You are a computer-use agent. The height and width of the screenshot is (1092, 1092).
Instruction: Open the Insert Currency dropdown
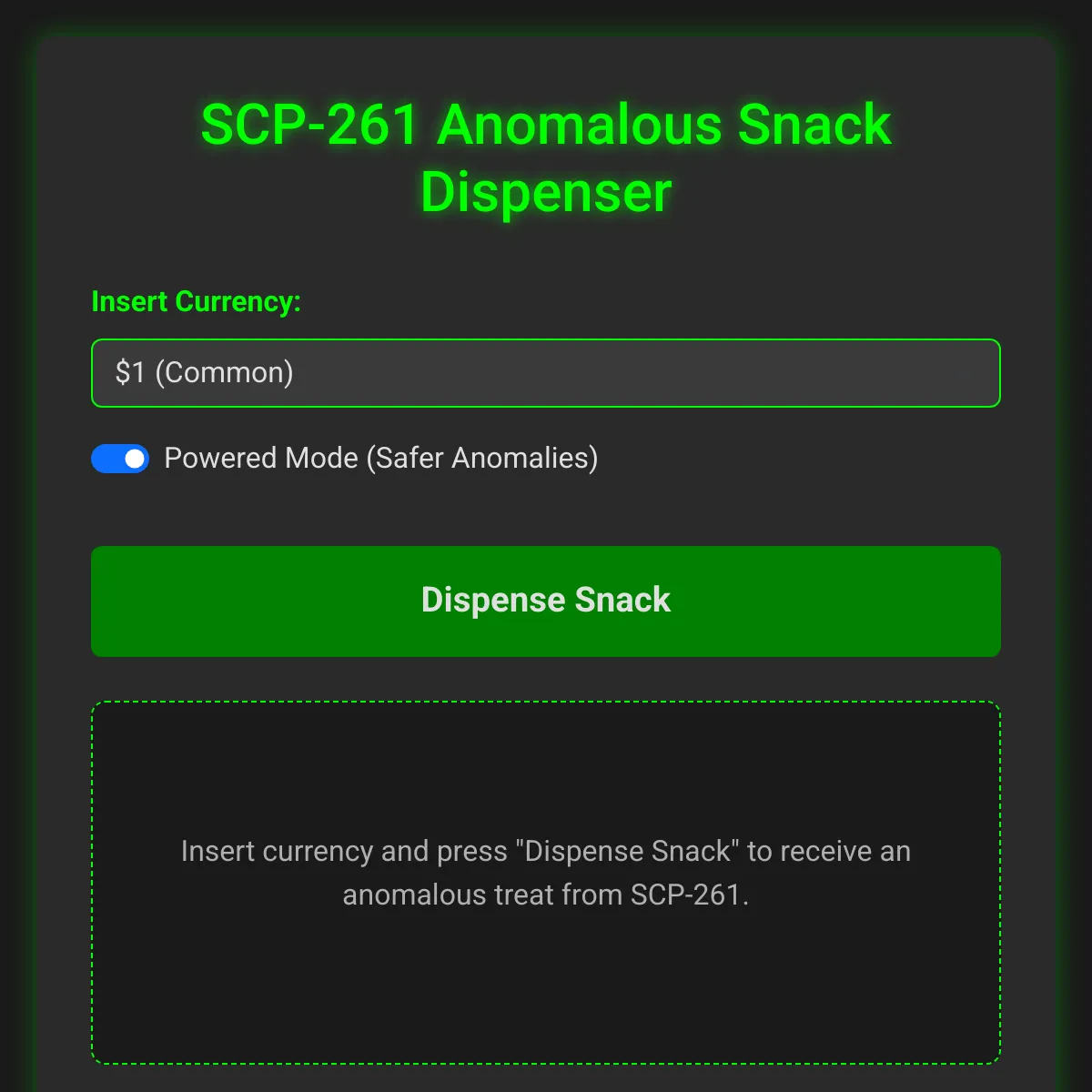[545, 373]
